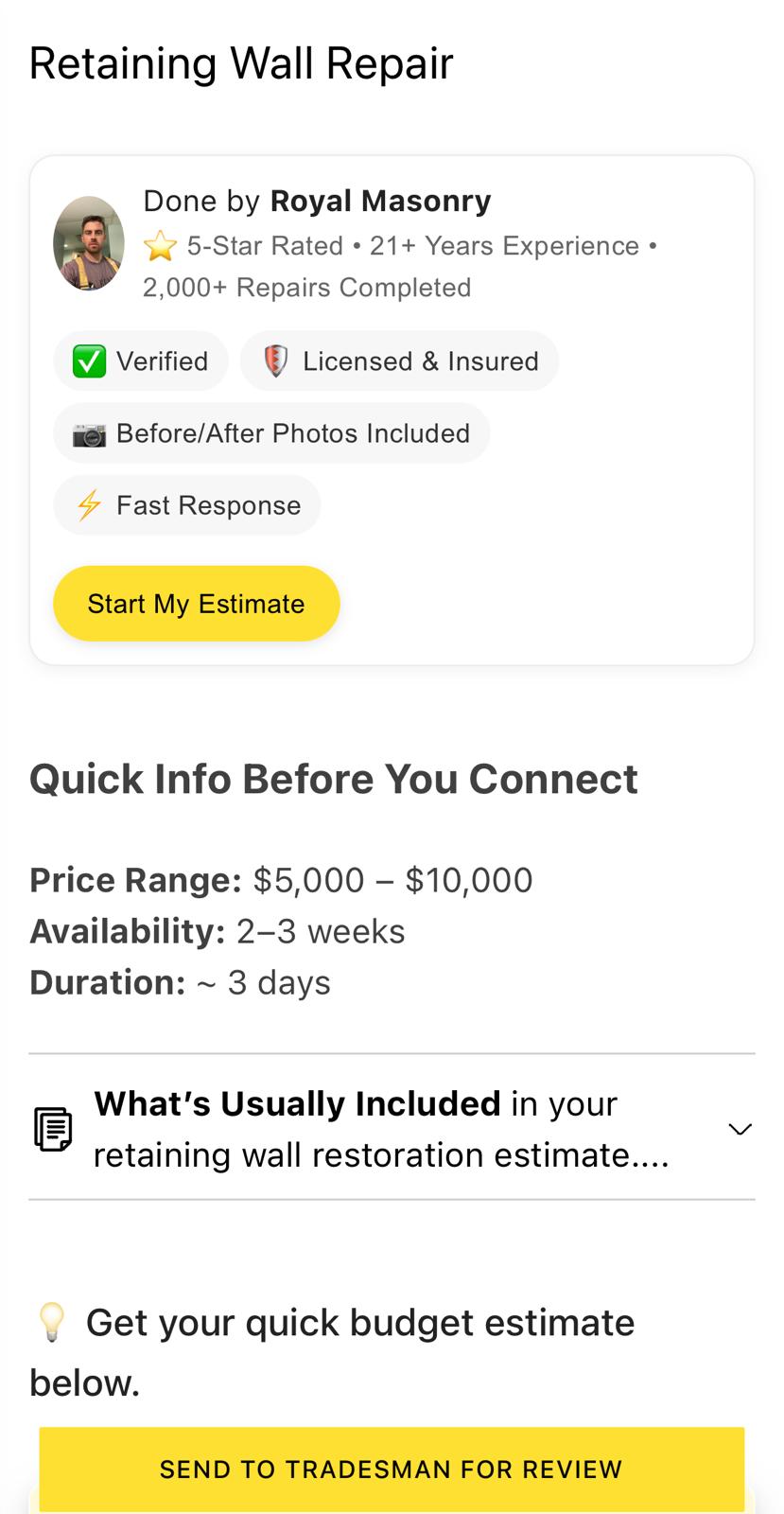This screenshot has width=784, height=1514.
Task: Open Royal Masonry's profile photo
Action: [88, 244]
